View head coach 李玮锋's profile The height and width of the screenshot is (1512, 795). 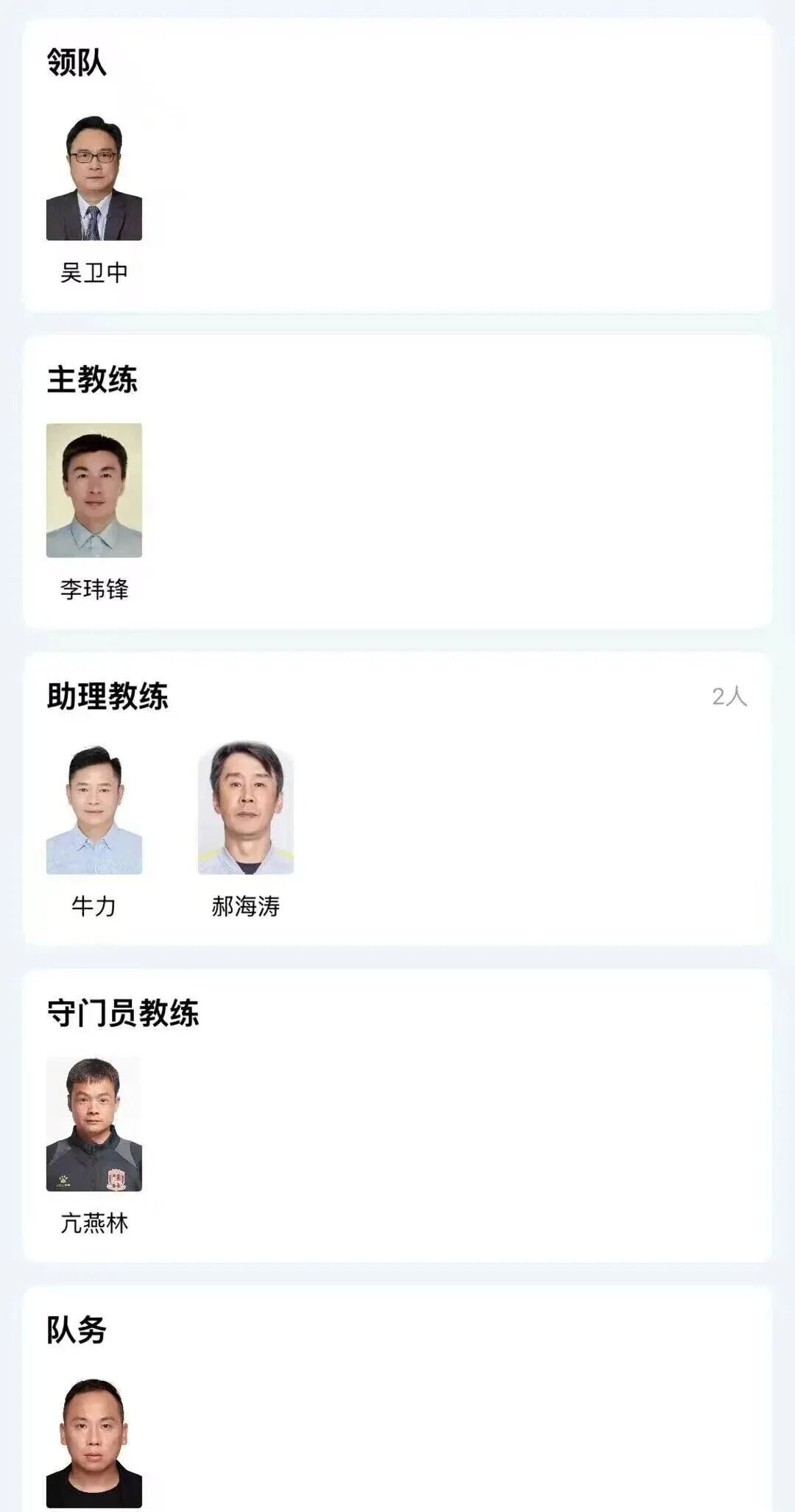(94, 490)
